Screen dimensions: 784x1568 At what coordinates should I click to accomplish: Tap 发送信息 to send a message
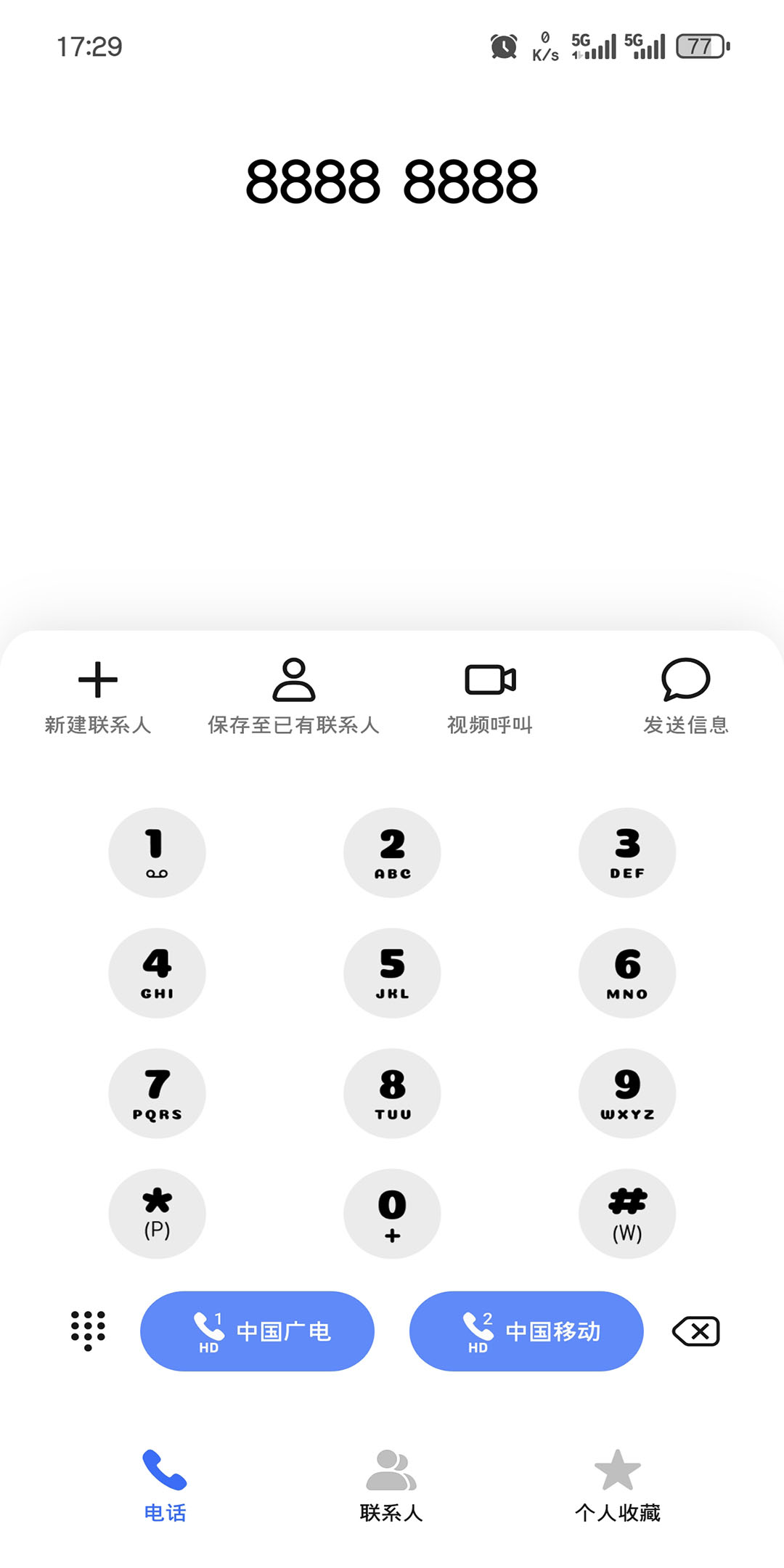click(x=685, y=695)
